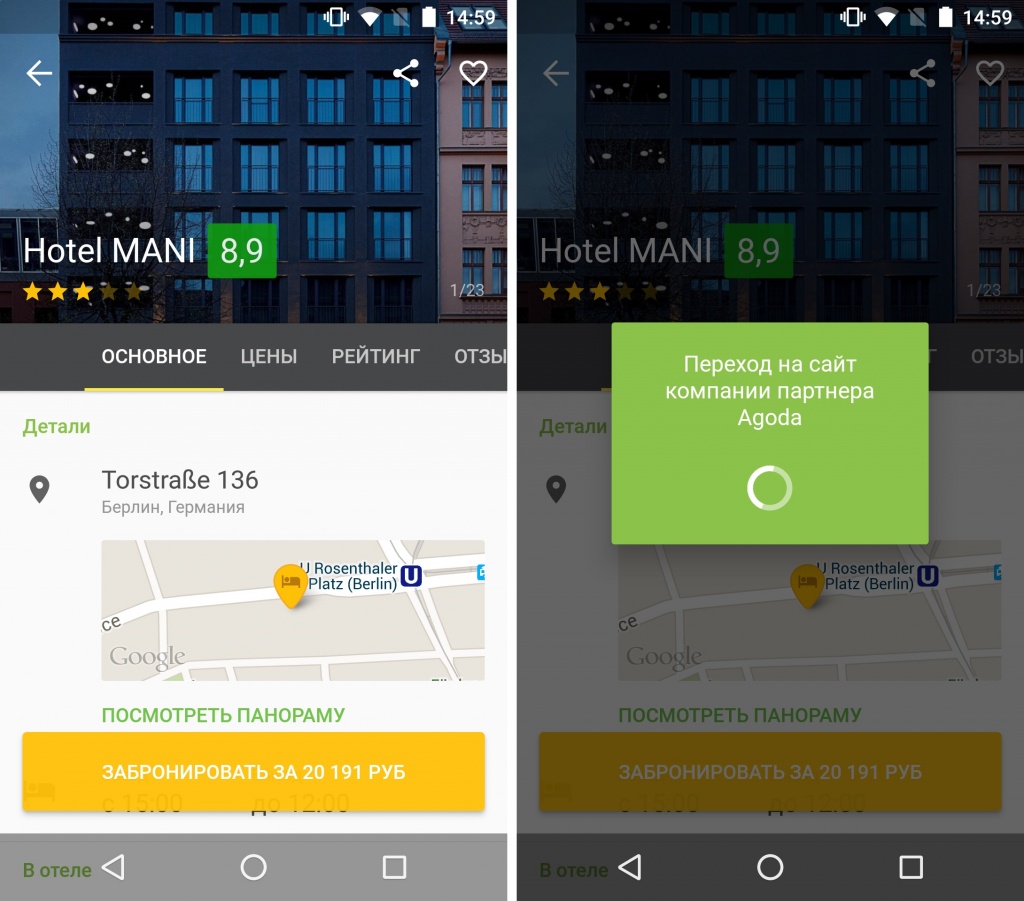Open the map preview on left screen
This screenshot has height=901, width=1024.
(292, 610)
